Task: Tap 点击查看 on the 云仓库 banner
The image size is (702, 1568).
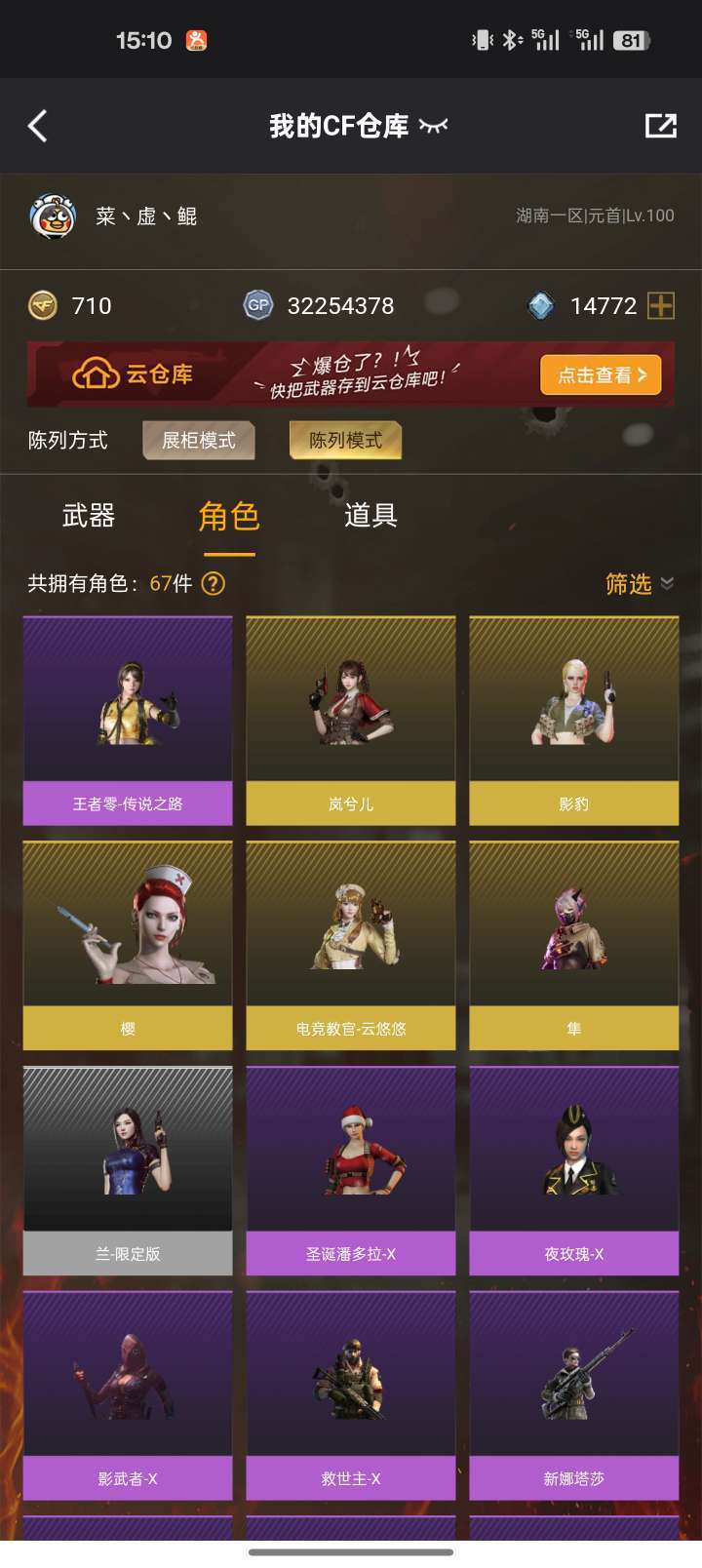Action: (601, 375)
